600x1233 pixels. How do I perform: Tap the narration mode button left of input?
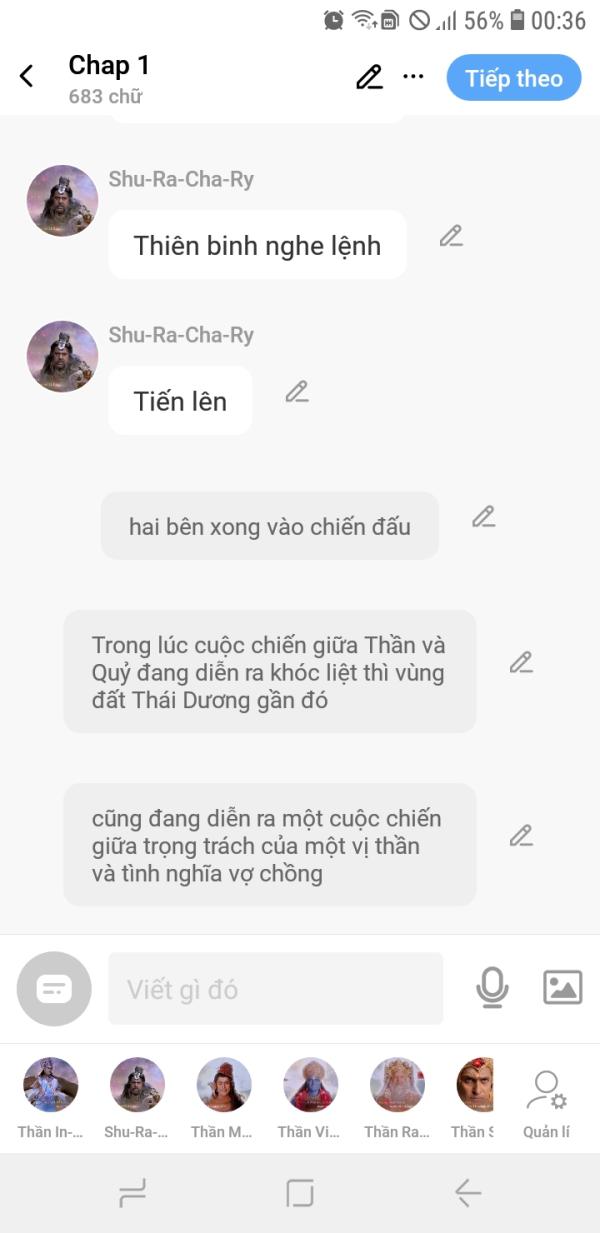[x=54, y=989]
